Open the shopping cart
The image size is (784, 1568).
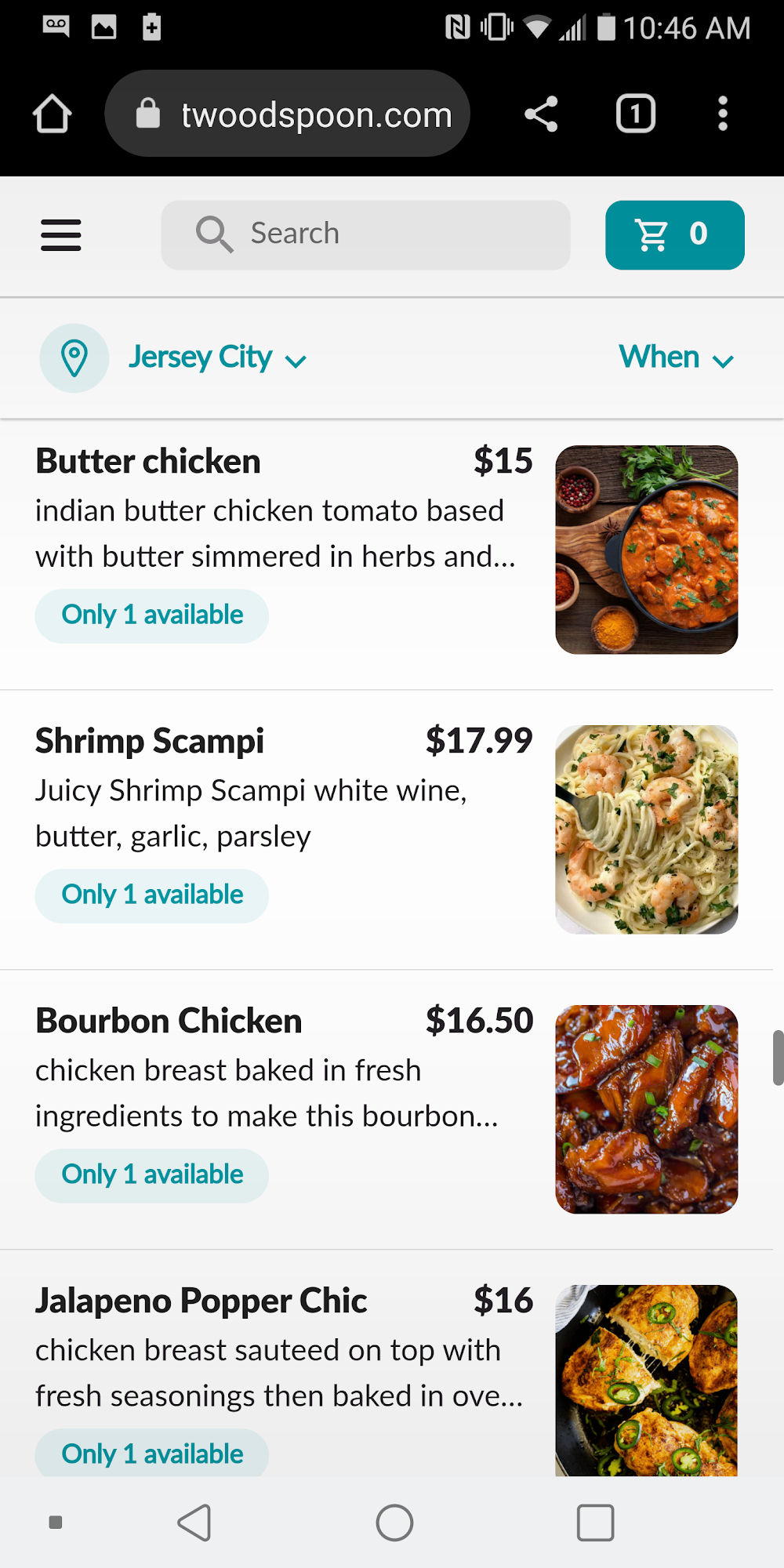tap(674, 234)
